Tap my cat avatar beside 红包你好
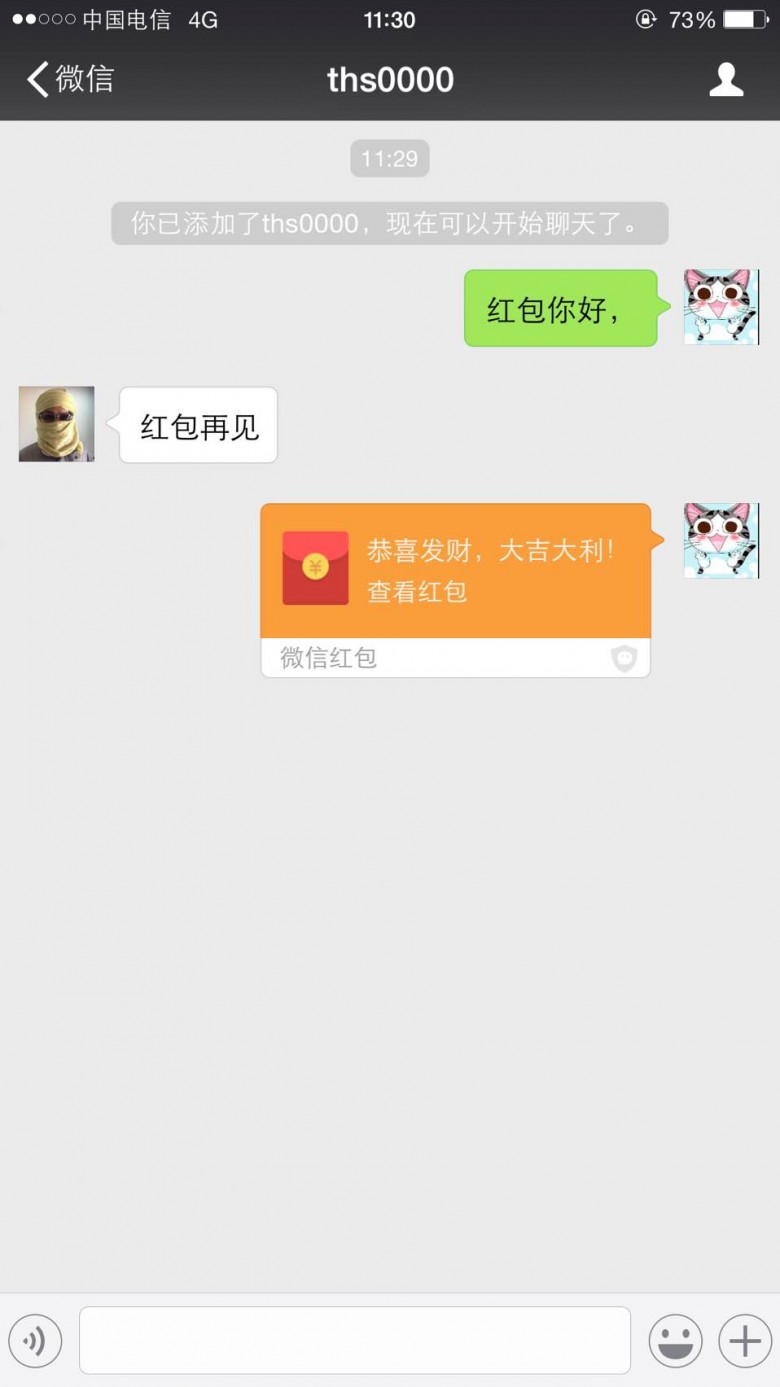 pyautogui.click(x=720, y=307)
